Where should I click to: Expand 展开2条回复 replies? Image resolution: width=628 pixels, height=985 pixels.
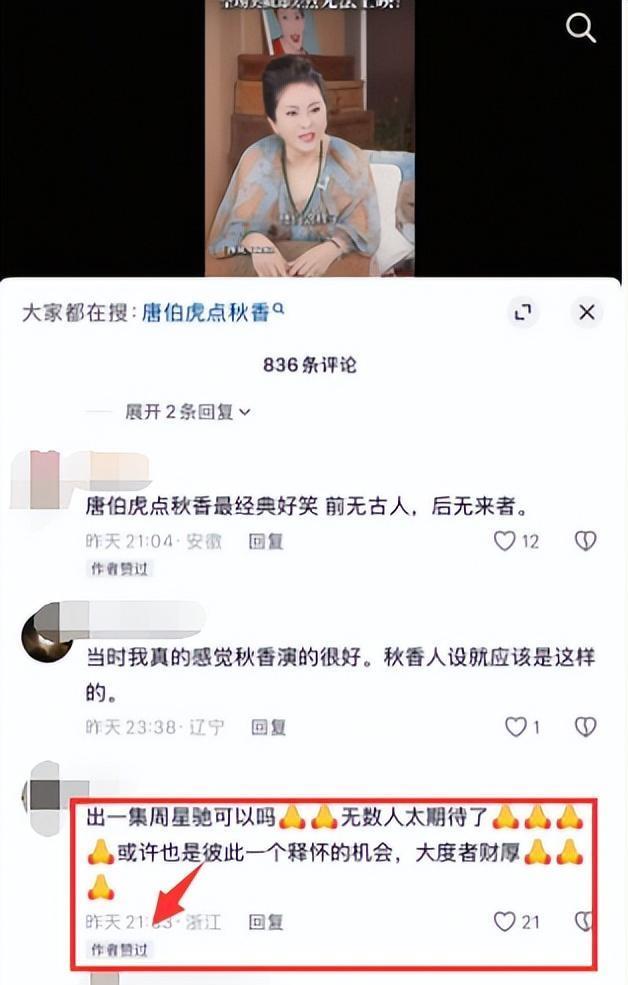187,411
